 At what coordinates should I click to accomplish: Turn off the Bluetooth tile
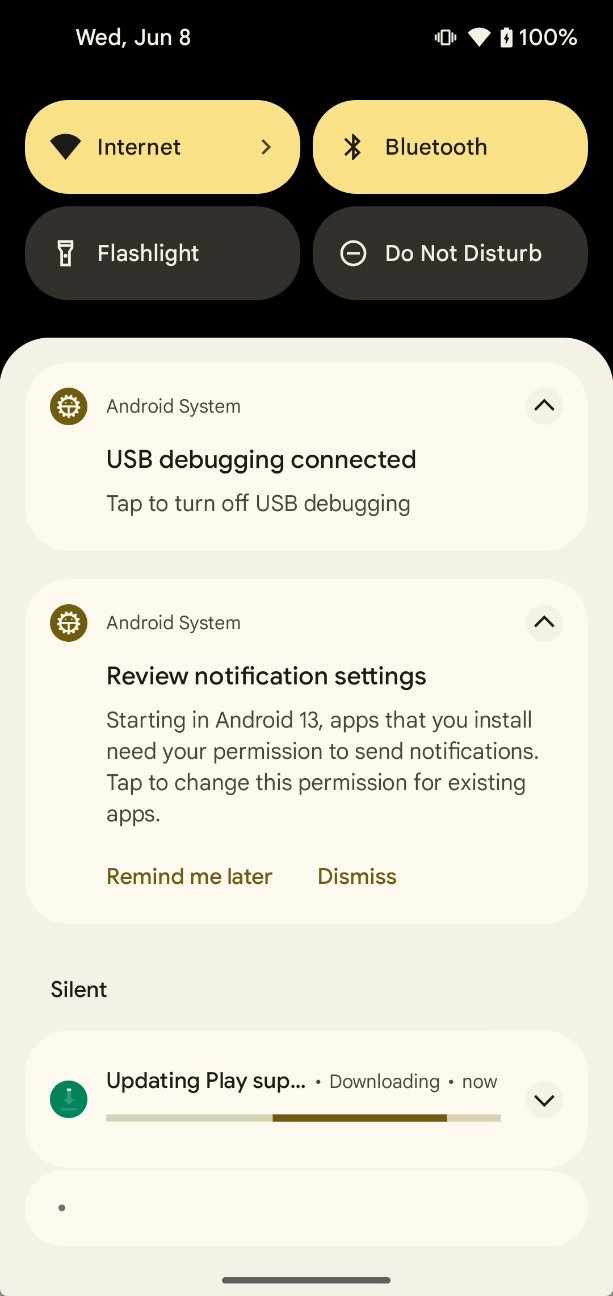450,147
